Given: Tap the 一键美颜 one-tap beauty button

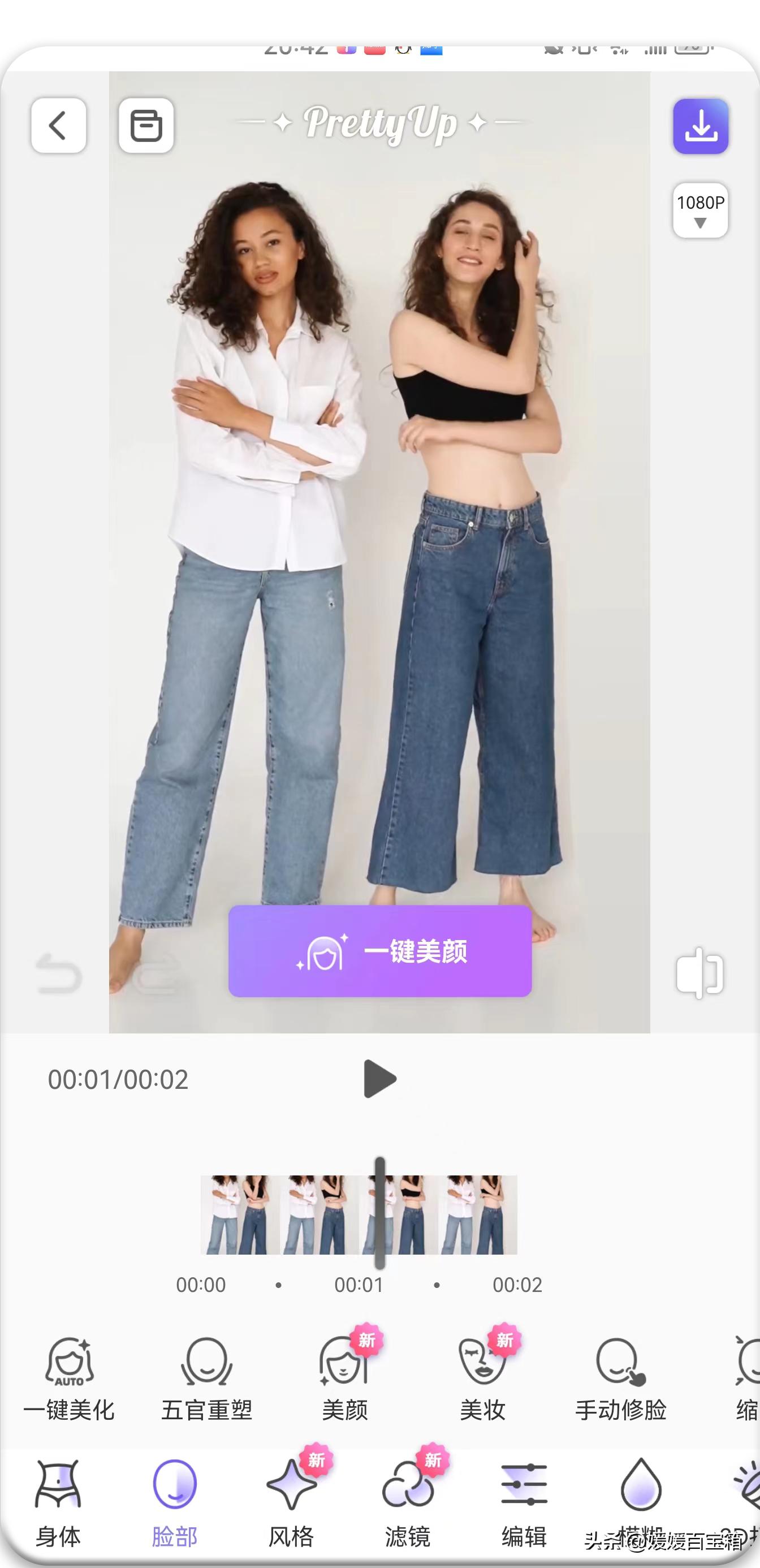Looking at the screenshot, I should (x=379, y=954).
